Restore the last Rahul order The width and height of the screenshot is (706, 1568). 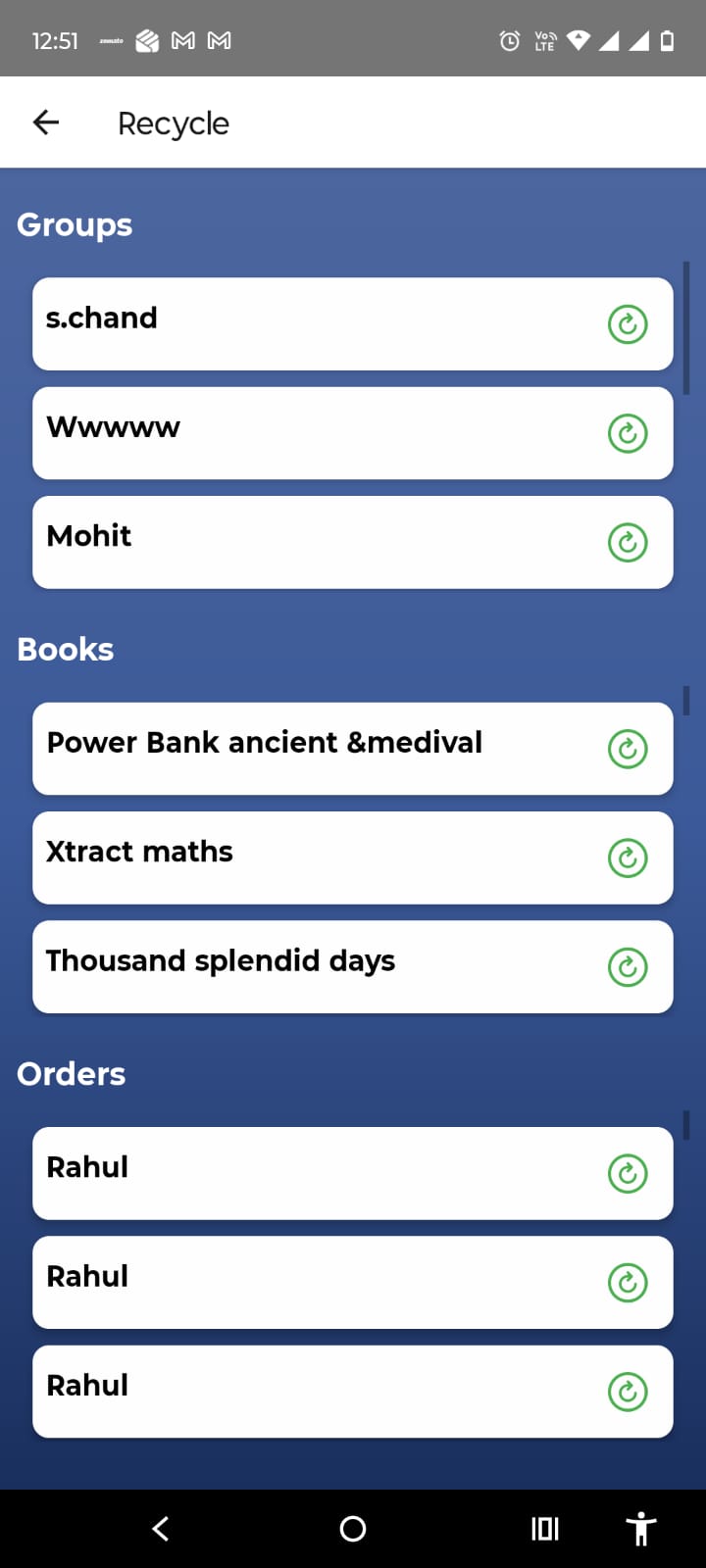click(629, 1391)
